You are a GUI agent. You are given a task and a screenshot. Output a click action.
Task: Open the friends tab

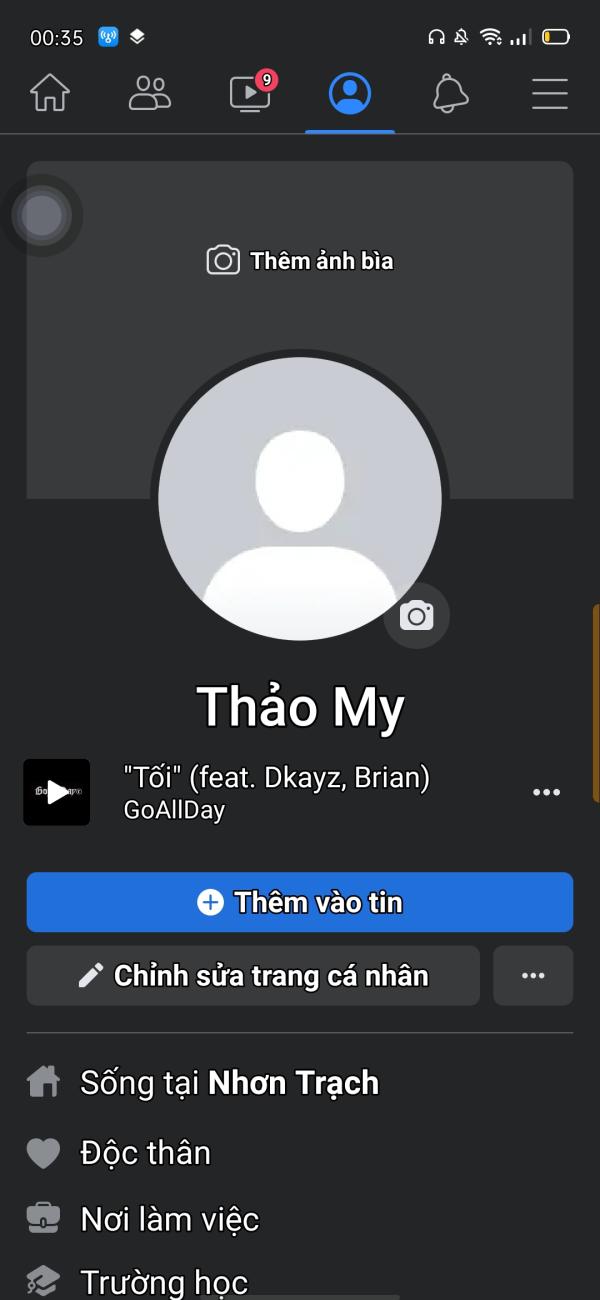click(150, 94)
